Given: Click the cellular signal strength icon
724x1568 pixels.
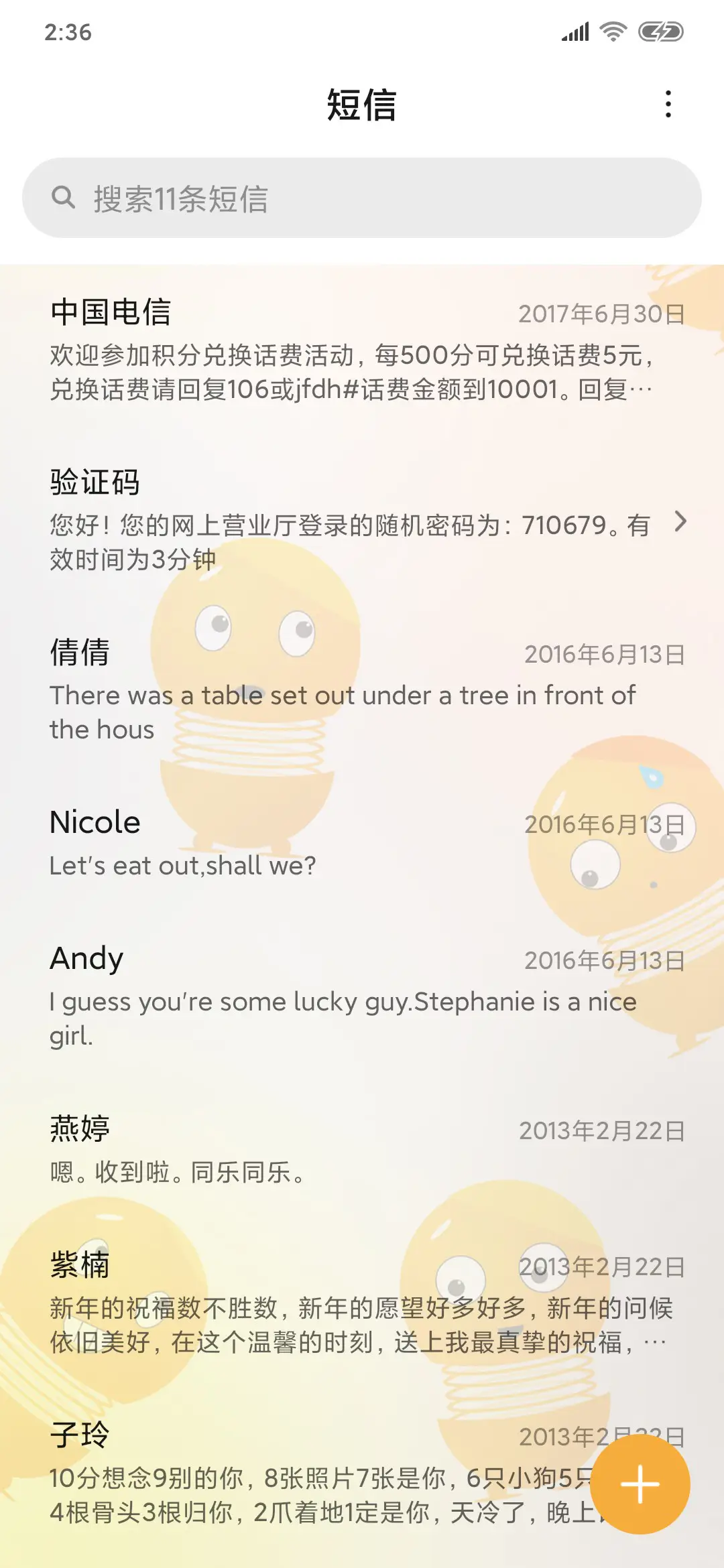Looking at the screenshot, I should [x=575, y=30].
